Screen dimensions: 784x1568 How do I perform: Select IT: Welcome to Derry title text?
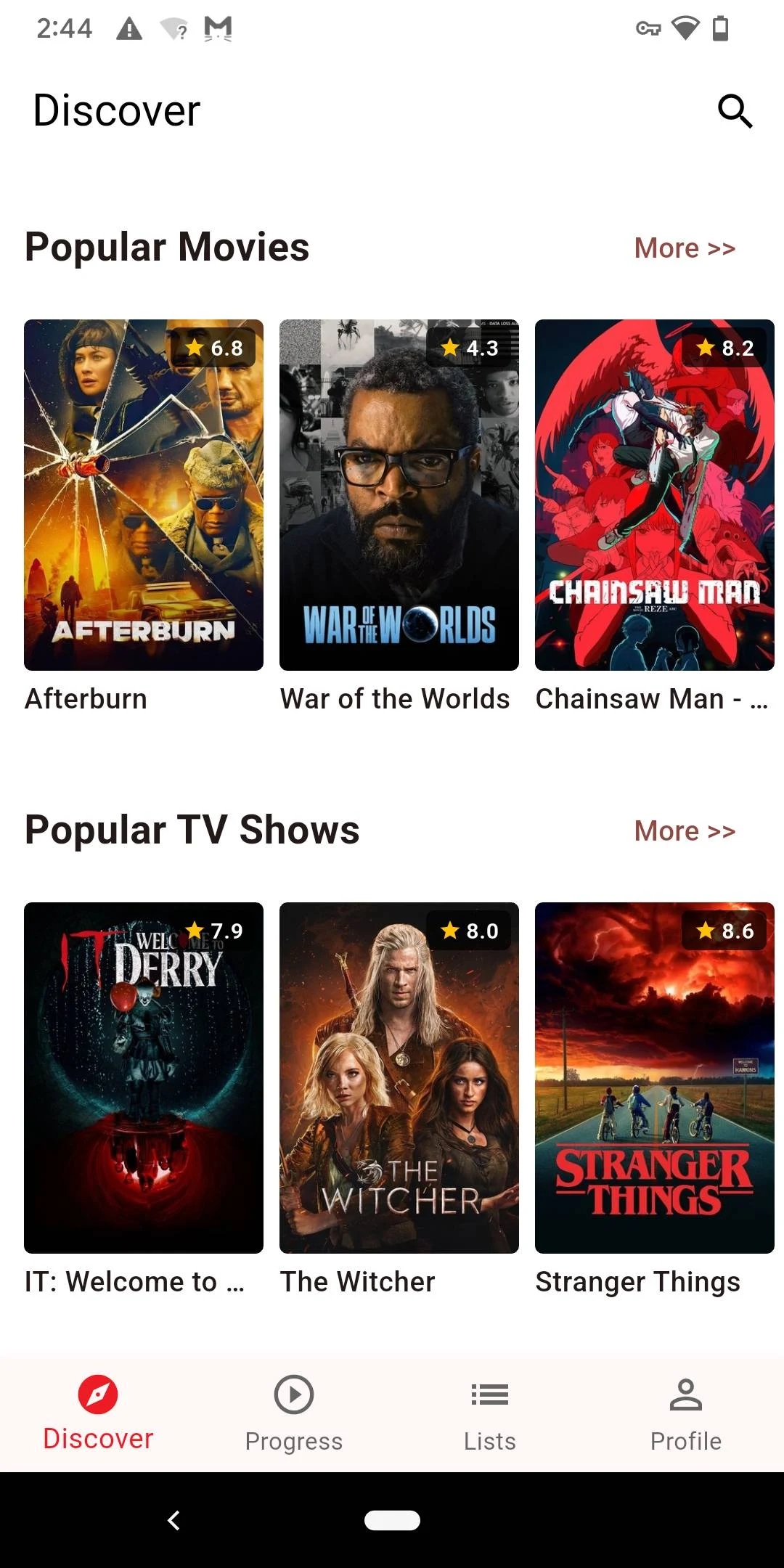click(135, 1281)
